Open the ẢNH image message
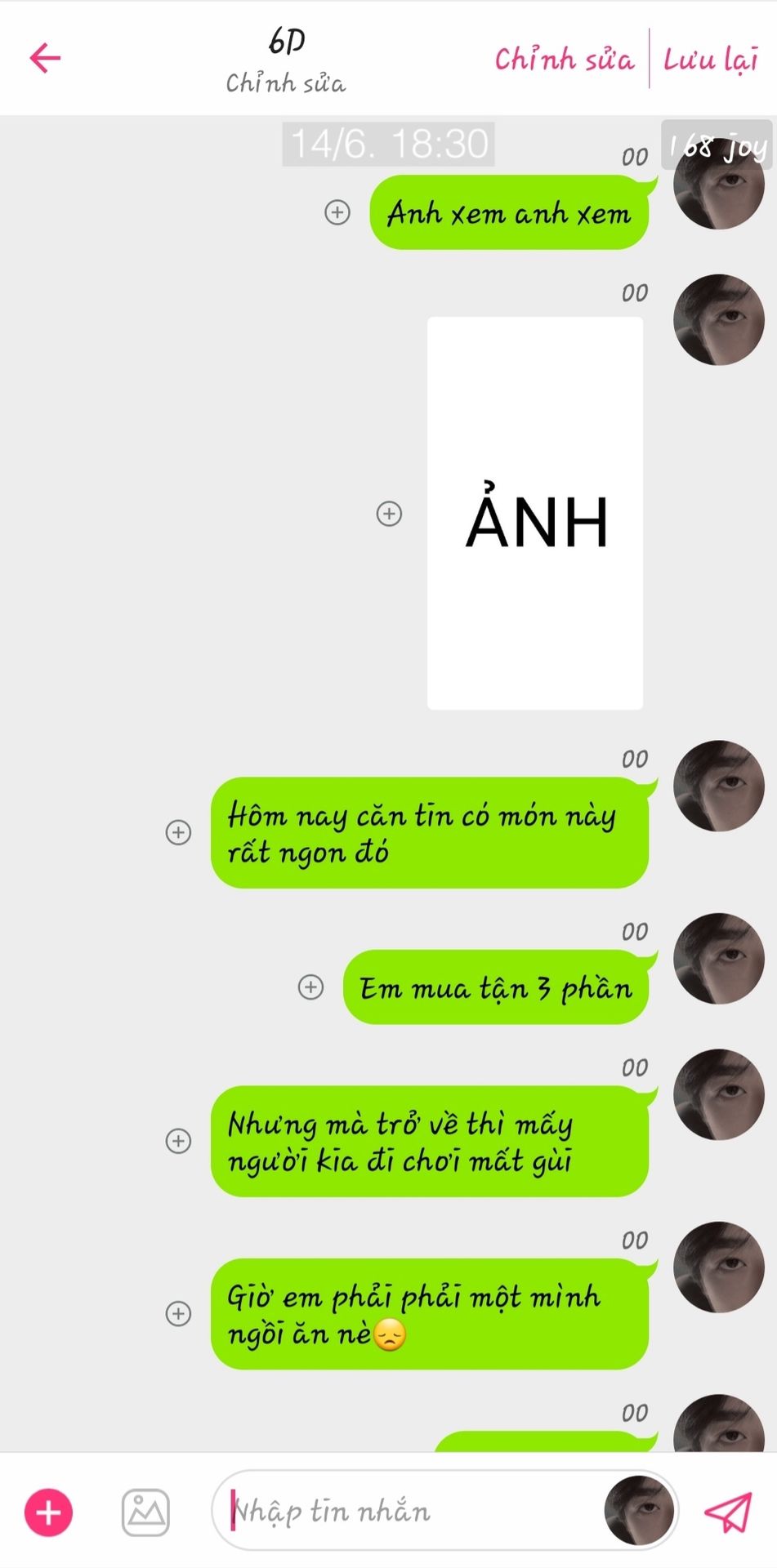This screenshot has height=1568, width=777. [x=535, y=513]
